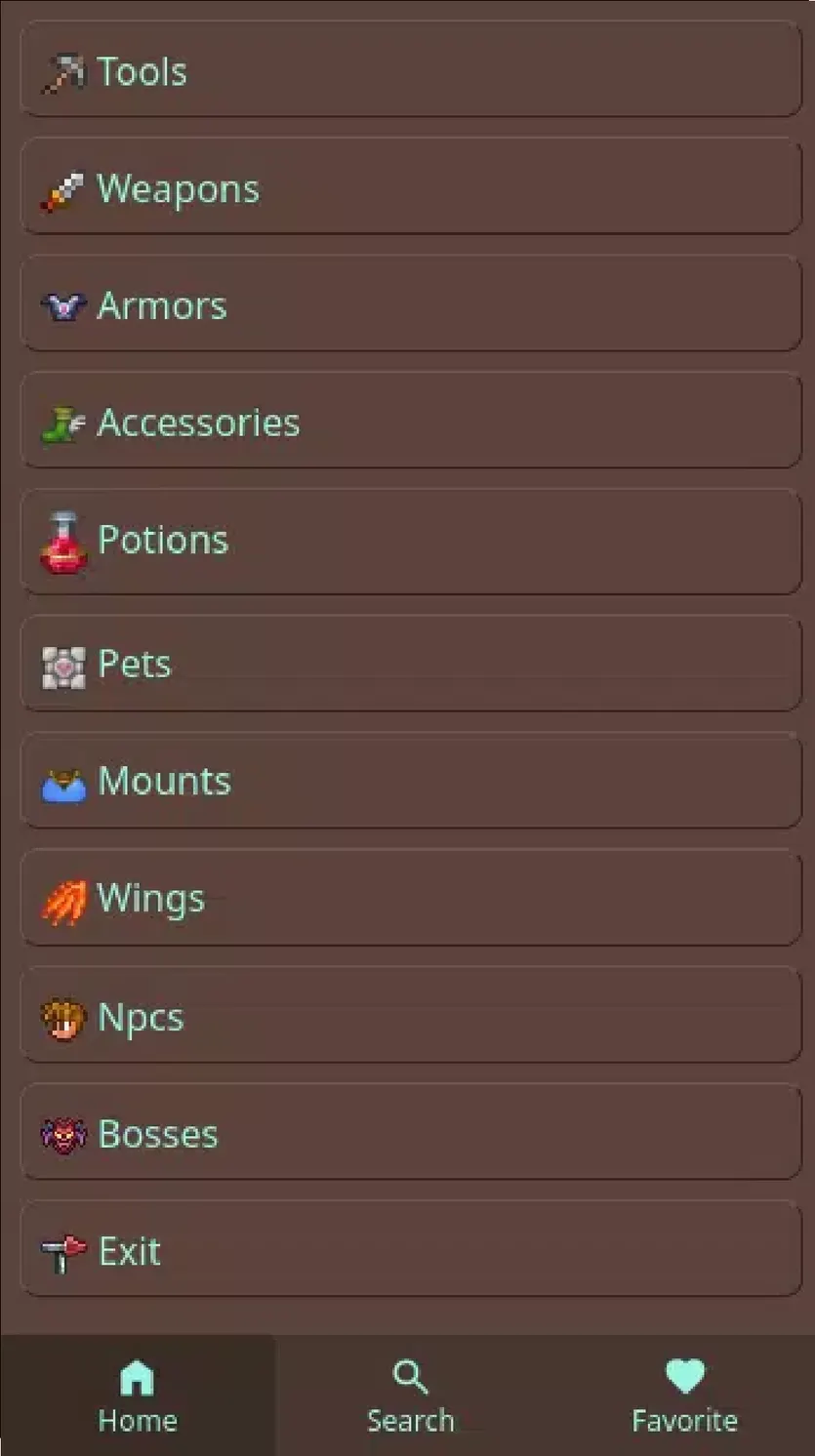The height and width of the screenshot is (1456, 815).
Task: Open the Tools category
Action: (x=411, y=69)
